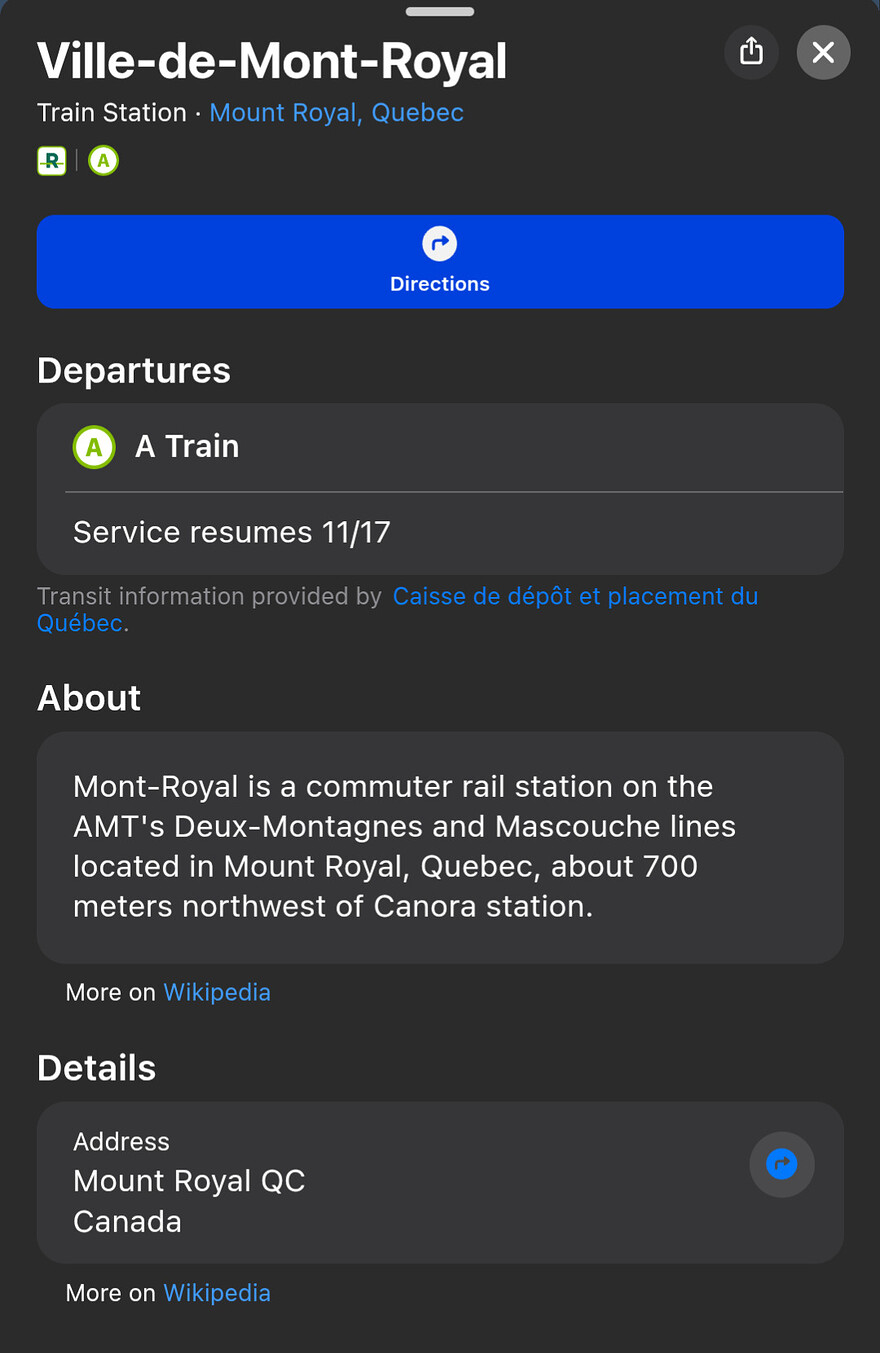
Task: Open Wikipedia link below Details section
Action: pos(216,1292)
